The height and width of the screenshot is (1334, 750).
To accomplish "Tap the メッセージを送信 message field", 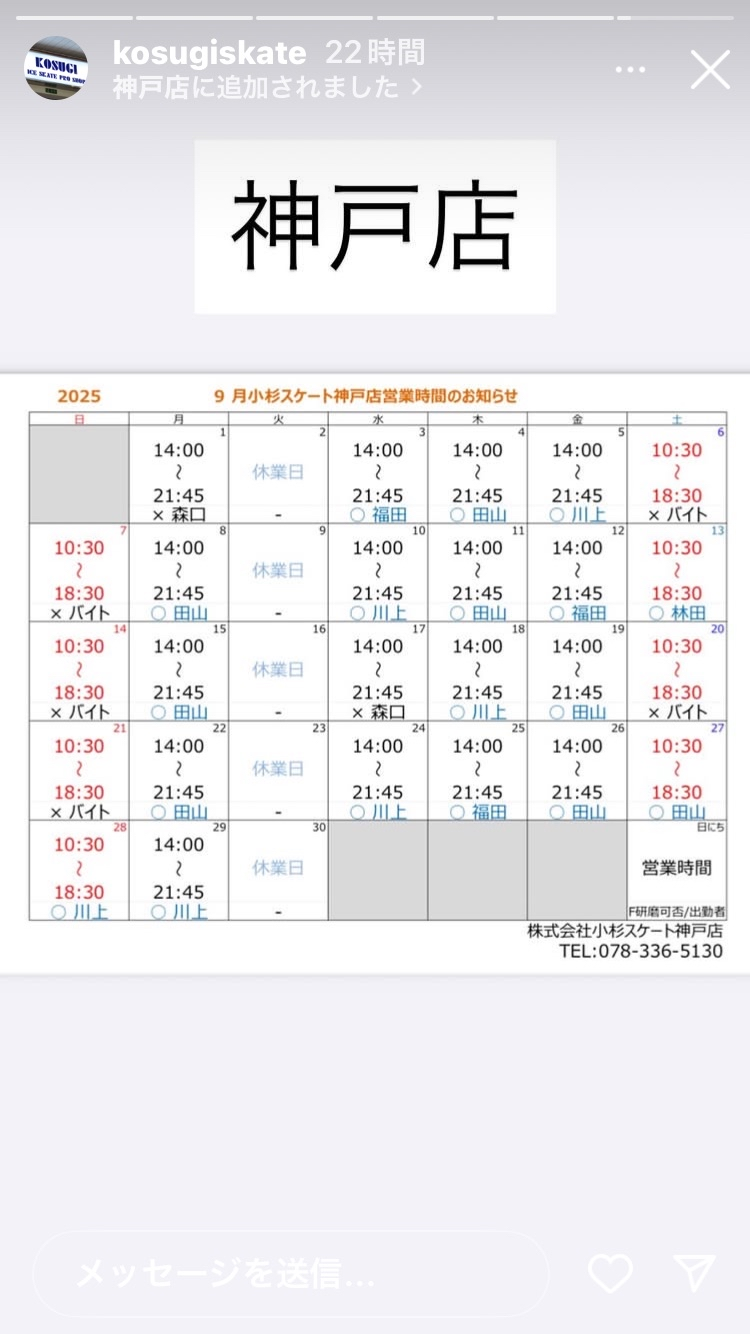I will point(290,1273).
